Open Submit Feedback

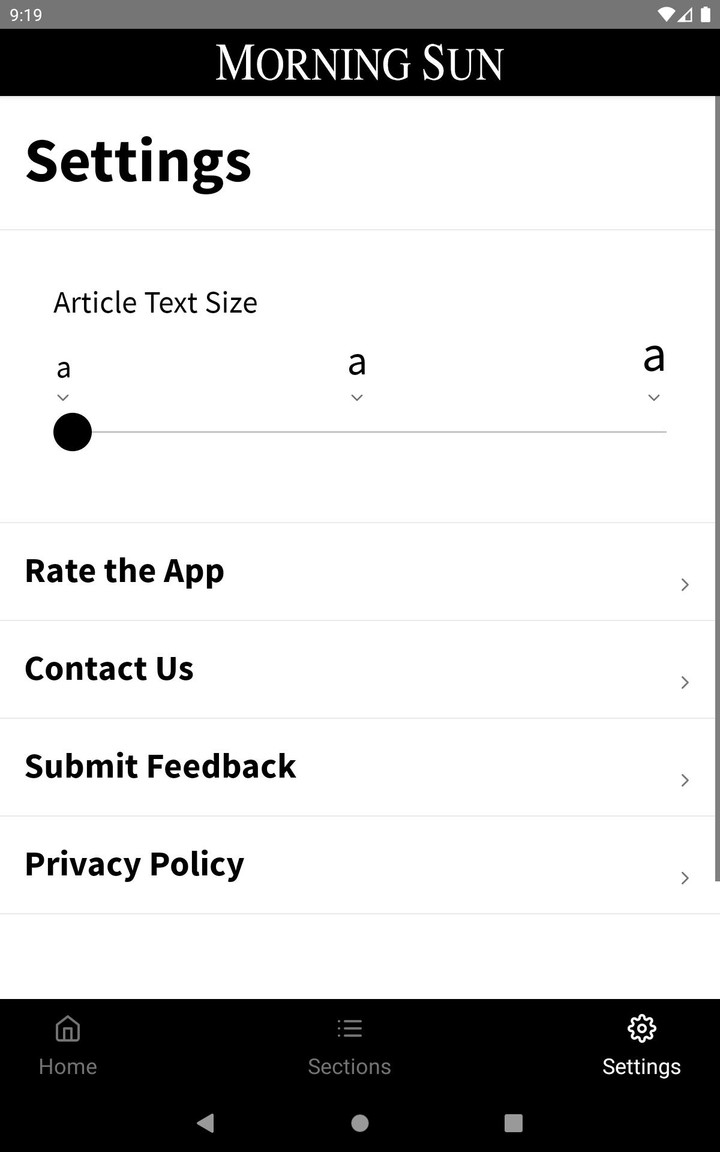[x=358, y=767]
